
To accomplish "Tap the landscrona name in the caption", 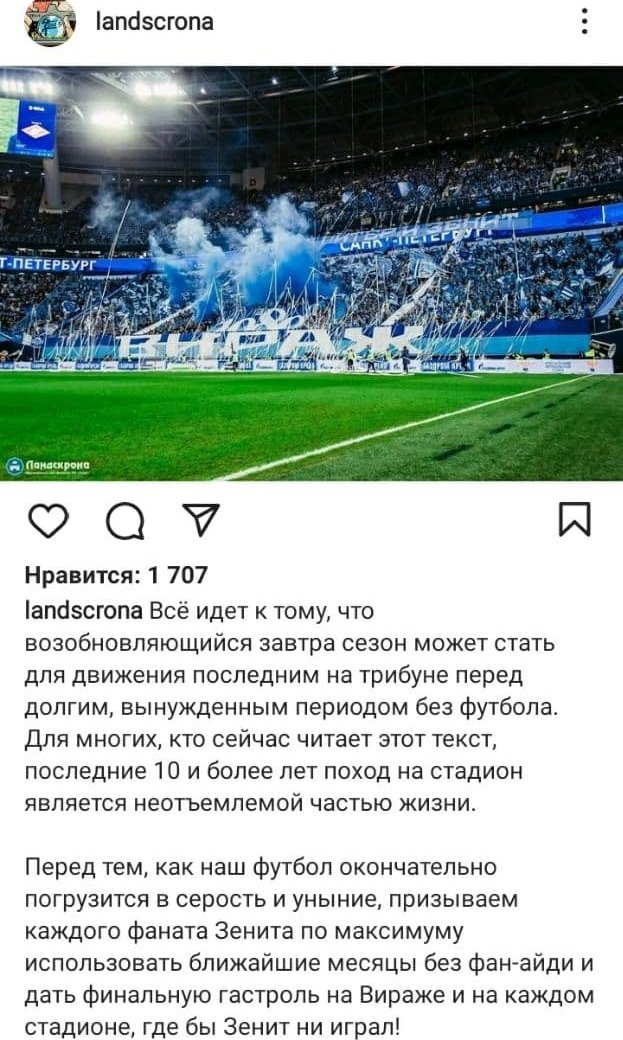I will click(83, 610).
